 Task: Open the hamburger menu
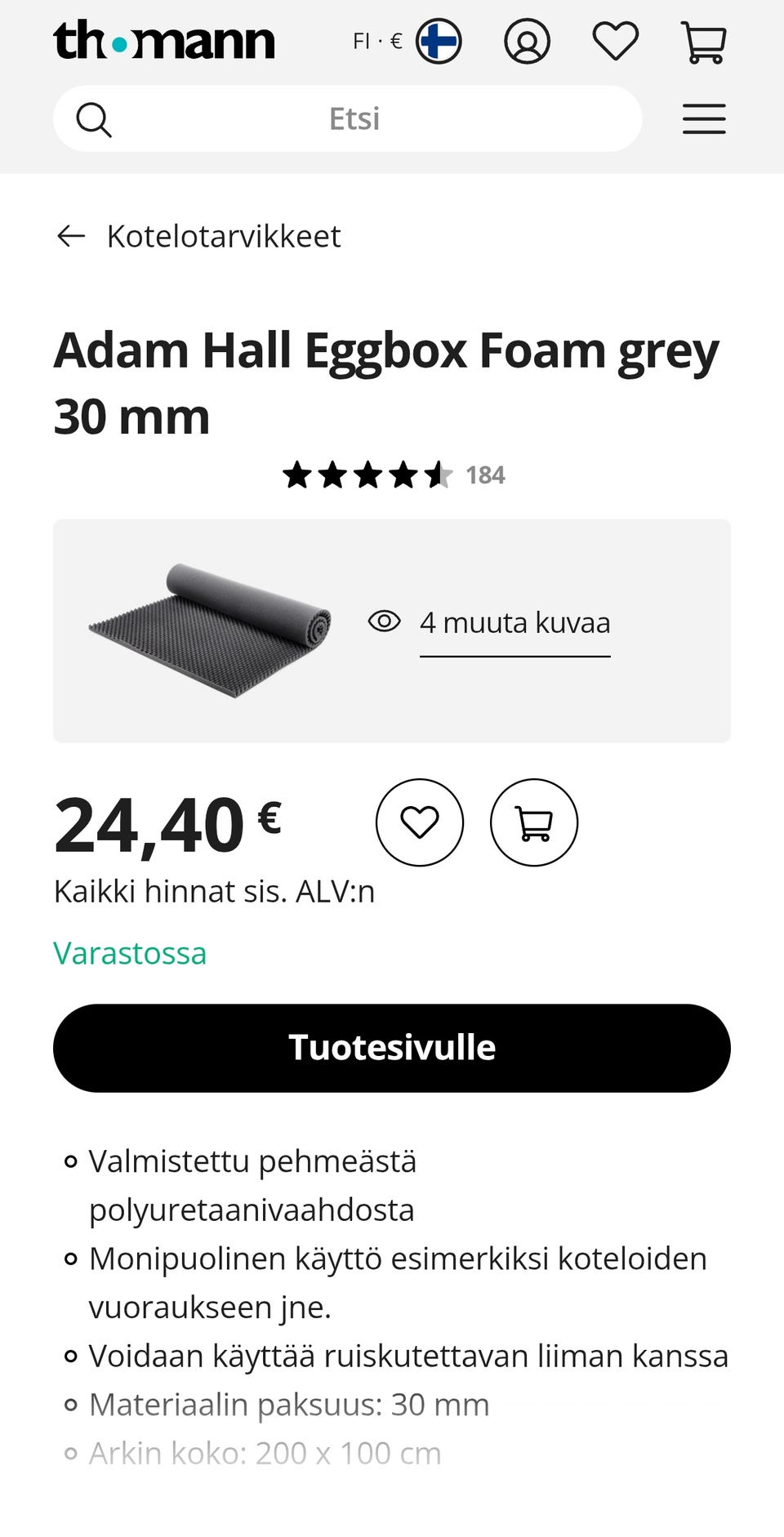coord(703,119)
